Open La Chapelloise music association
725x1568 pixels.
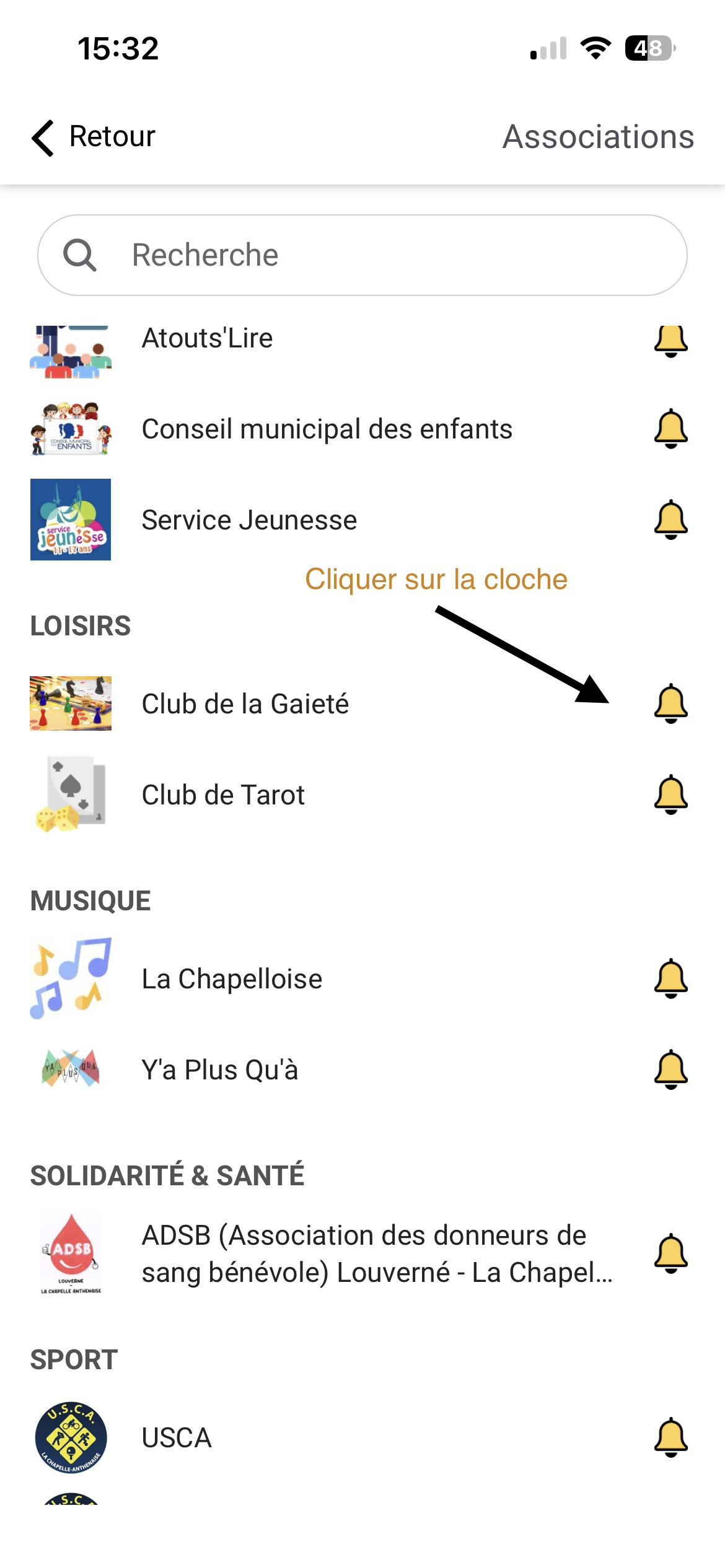point(232,979)
